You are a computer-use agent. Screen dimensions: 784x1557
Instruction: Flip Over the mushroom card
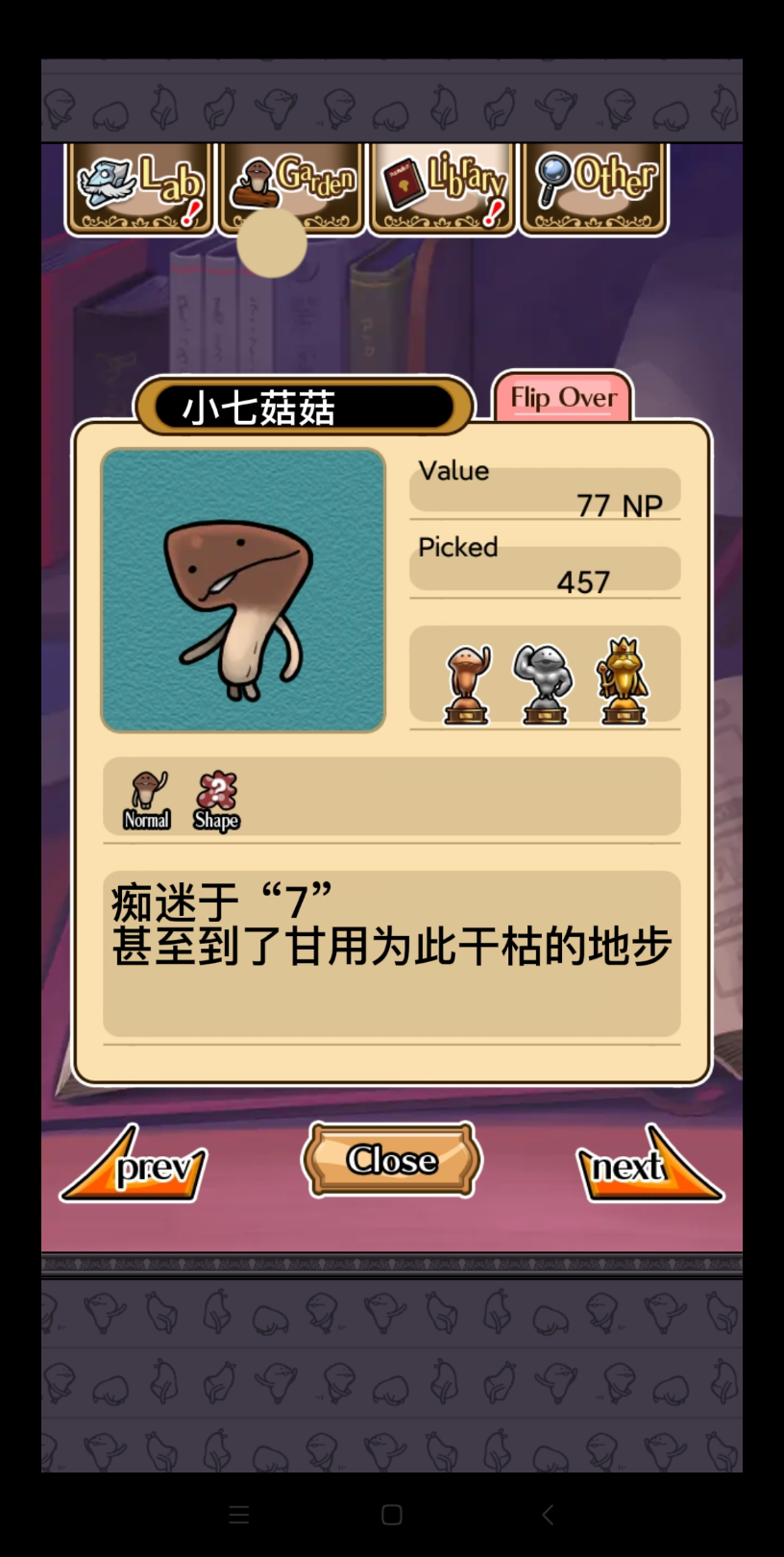563,398
